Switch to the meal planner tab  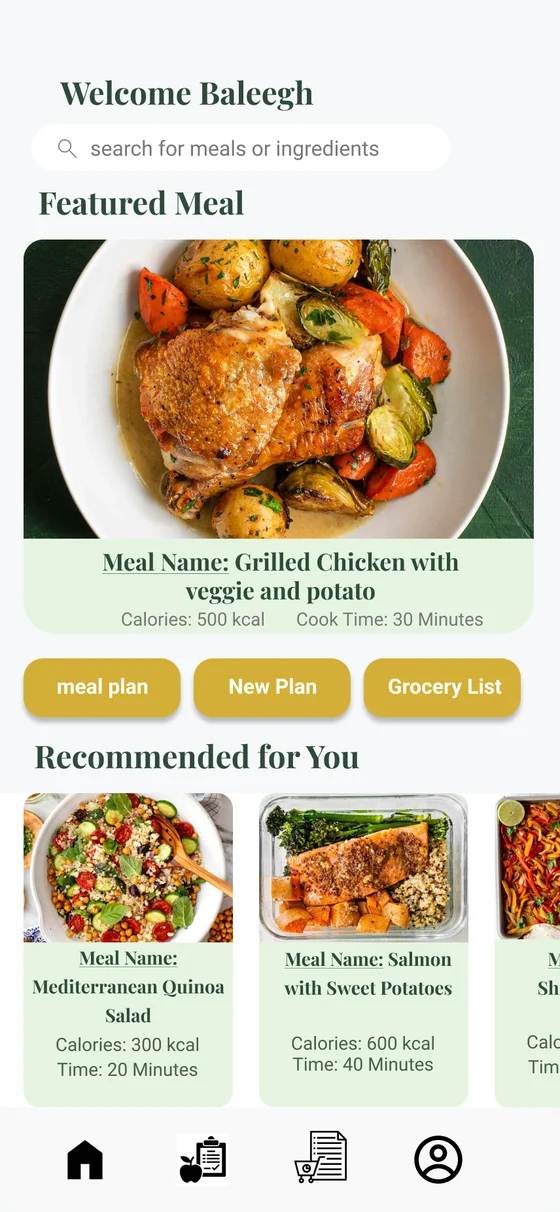203,1159
